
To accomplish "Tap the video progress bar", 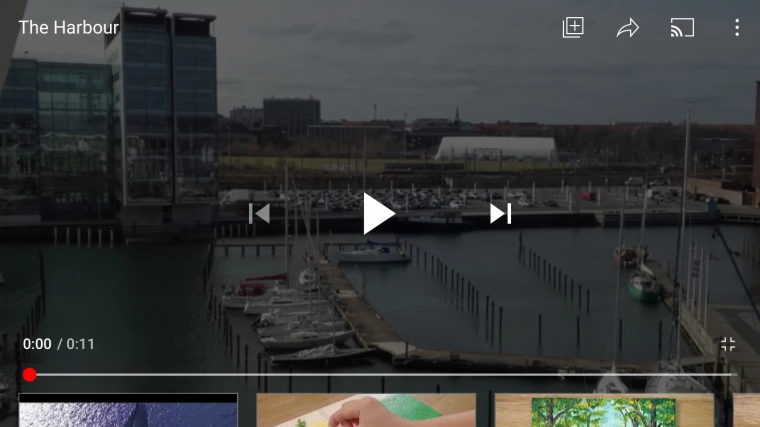I will pos(380,375).
